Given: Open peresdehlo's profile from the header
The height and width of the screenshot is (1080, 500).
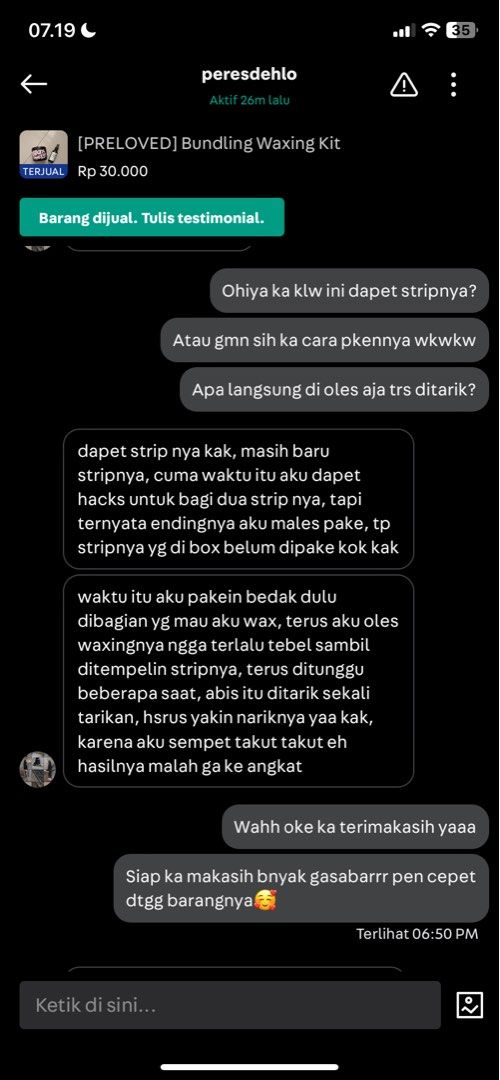Looking at the screenshot, I should (x=249, y=74).
